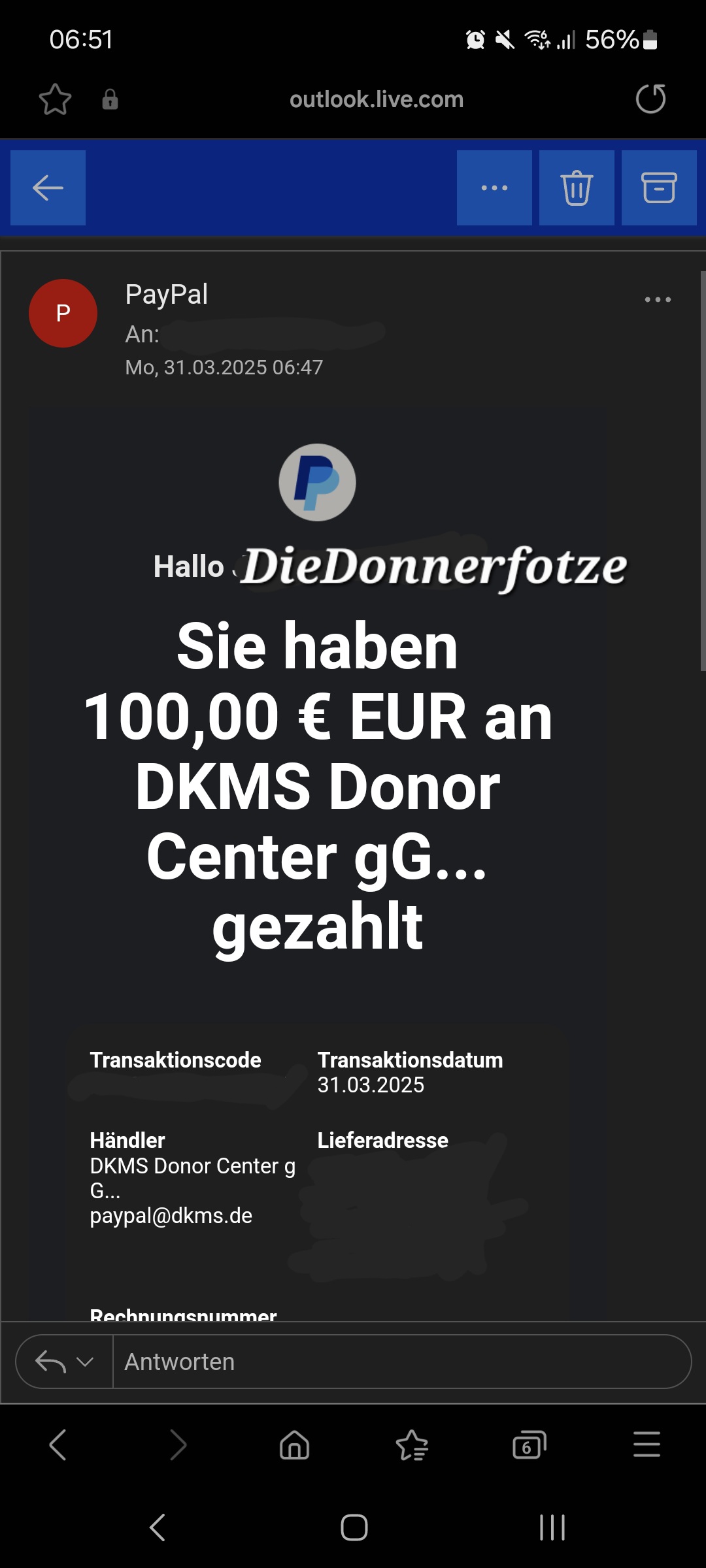Bookmark page with the star icon
The height and width of the screenshot is (1568, 706).
pos(55,99)
